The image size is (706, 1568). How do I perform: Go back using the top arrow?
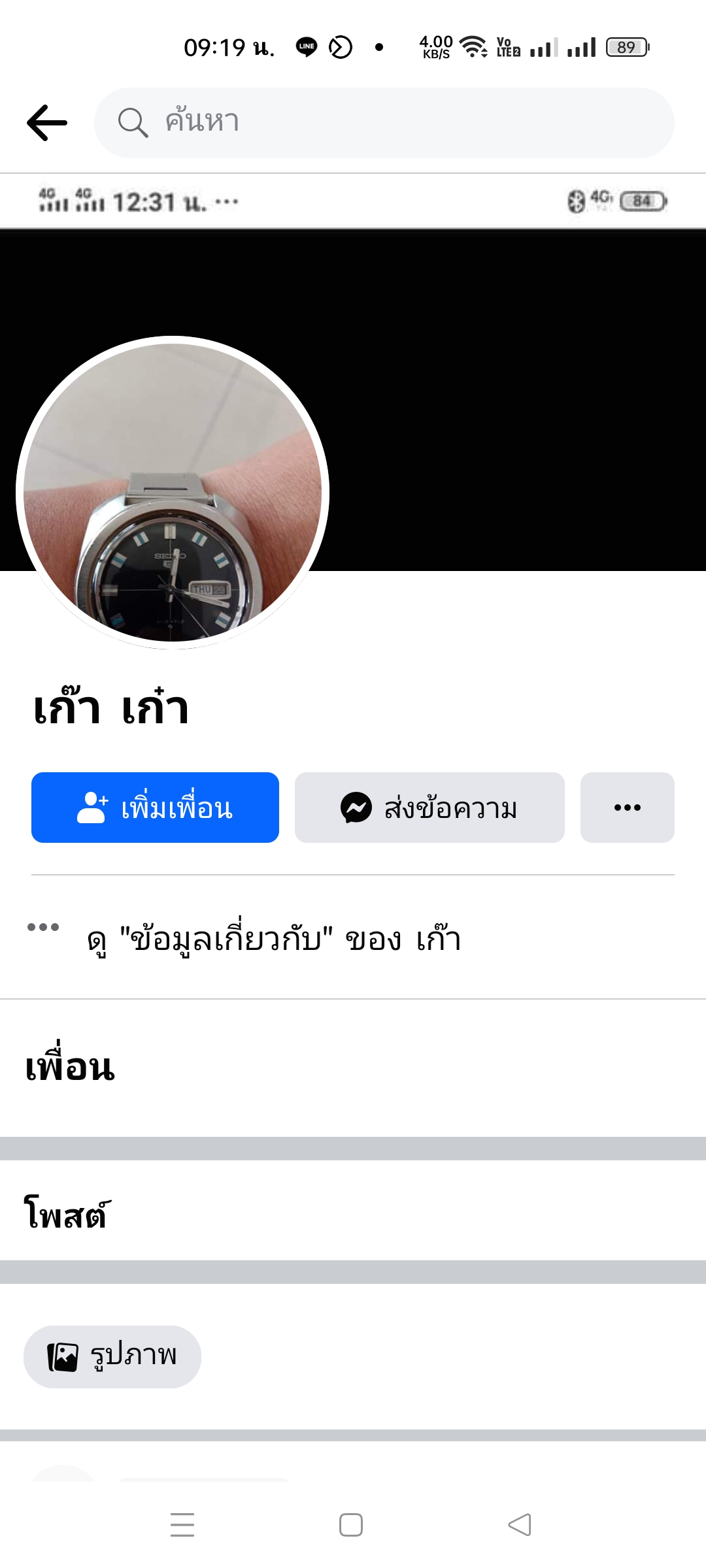click(x=47, y=123)
